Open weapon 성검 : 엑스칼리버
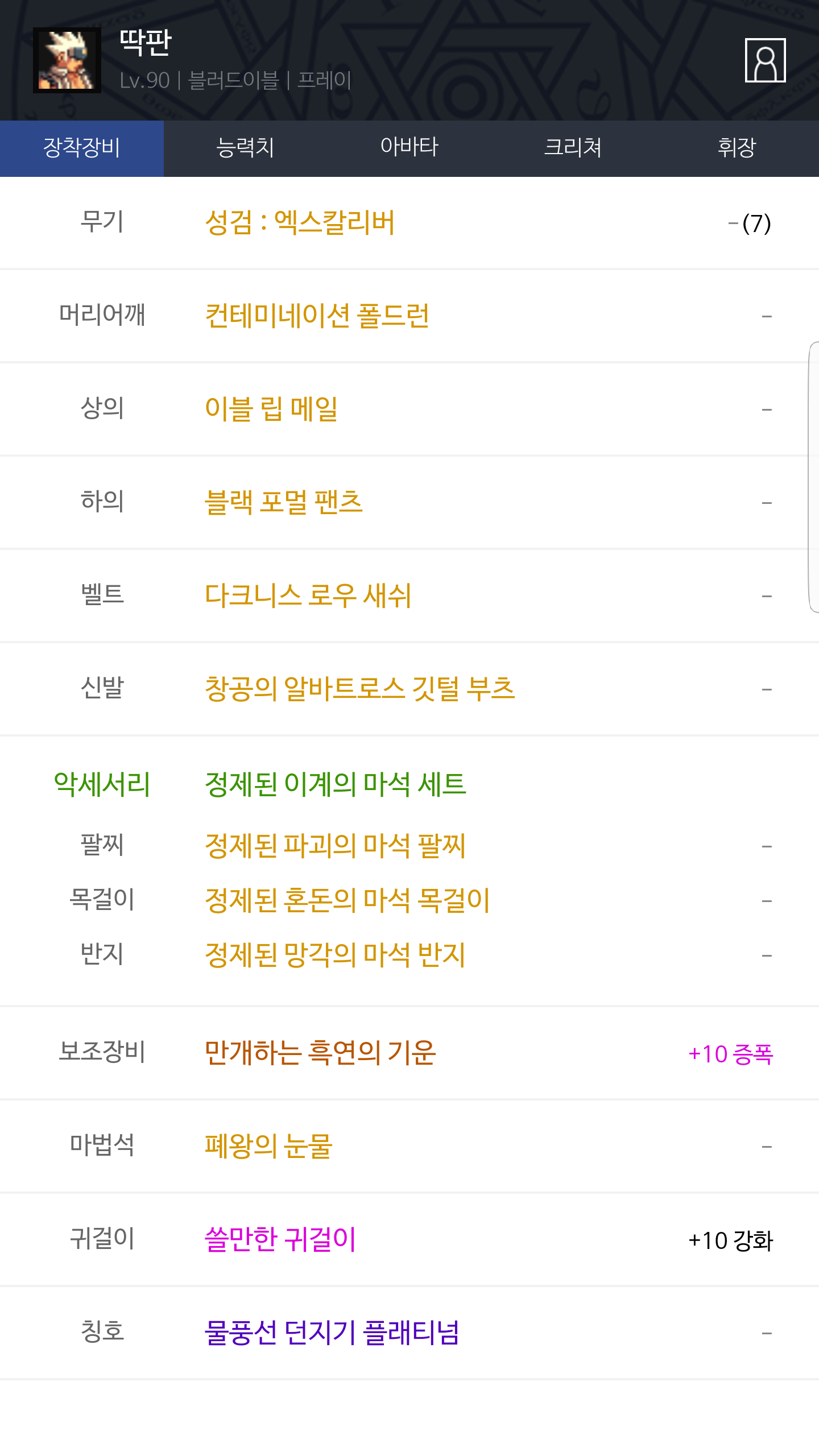The height and width of the screenshot is (1456, 819). (x=300, y=222)
